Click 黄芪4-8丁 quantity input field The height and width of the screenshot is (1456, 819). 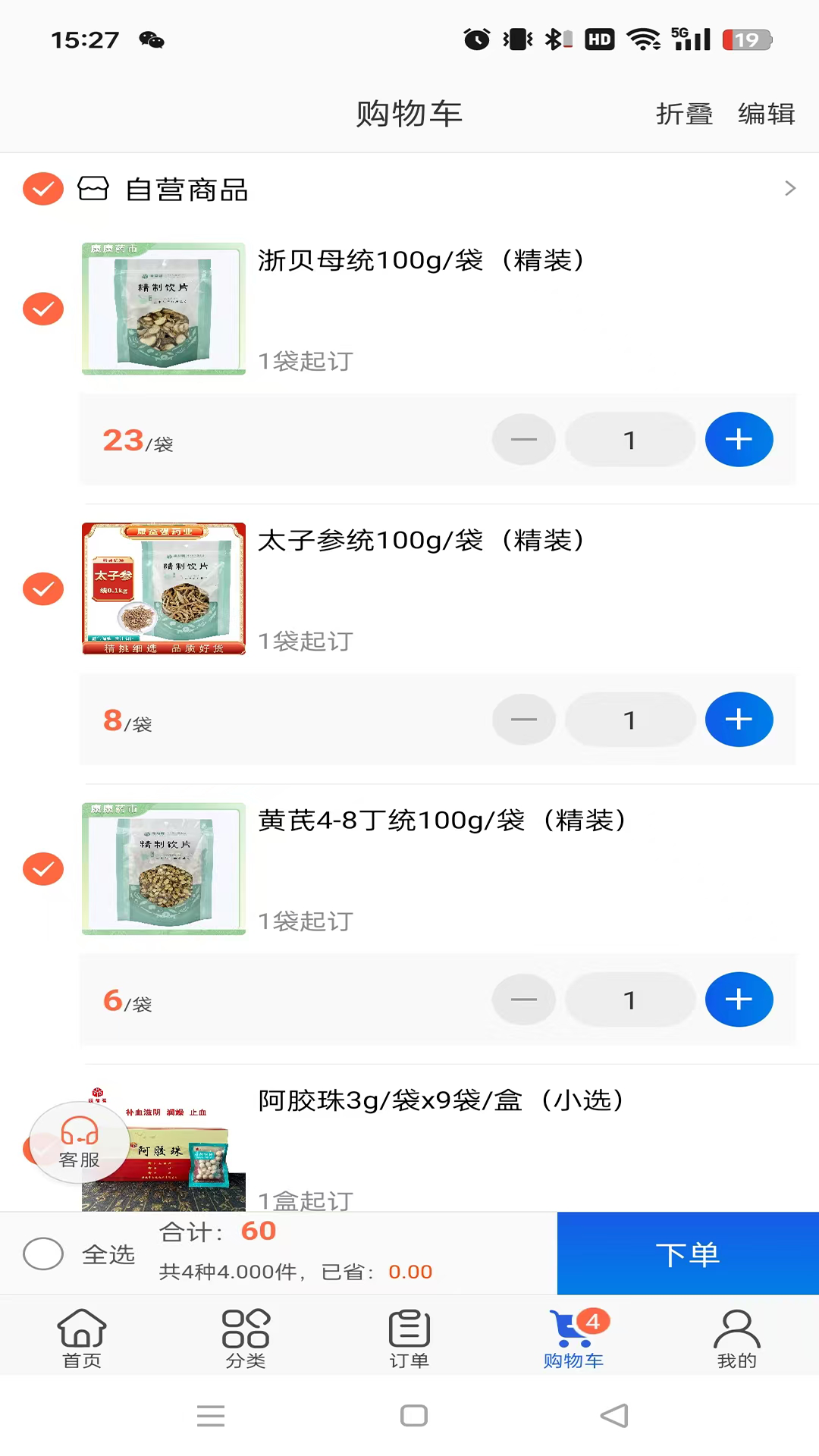pos(629,999)
